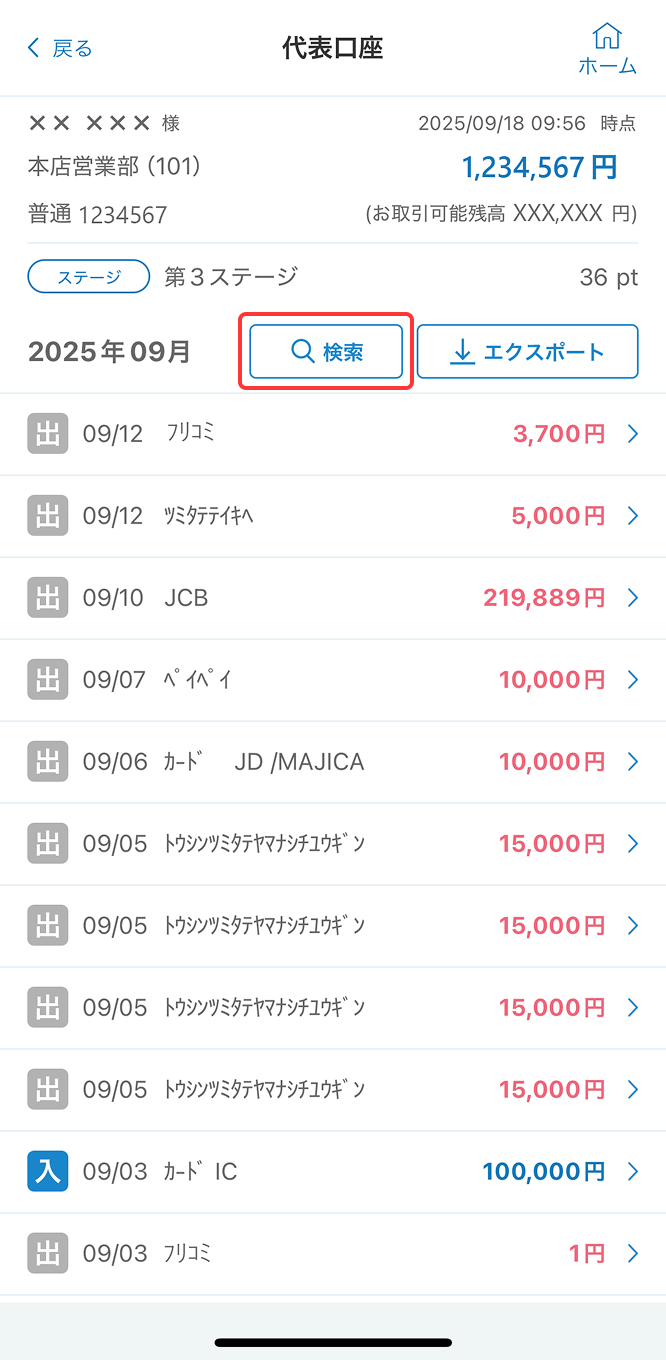View the カード IC 100,000円 deposit
This screenshot has height=1360, width=666.
[x=333, y=1171]
